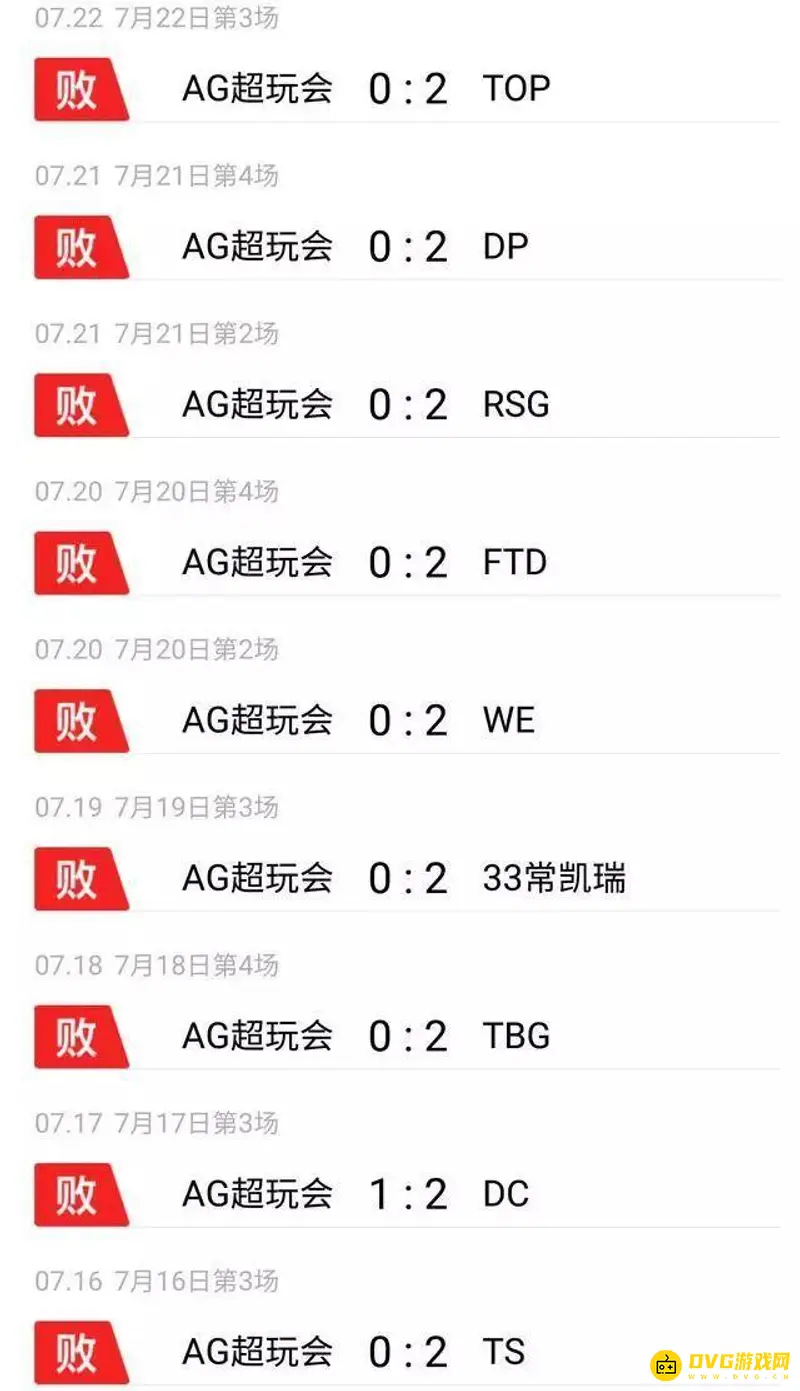Click the AG超玩会 name in the WE match
Image resolution: width=800 pixels, height=1391 pixels.
click(x=260, y=720)
